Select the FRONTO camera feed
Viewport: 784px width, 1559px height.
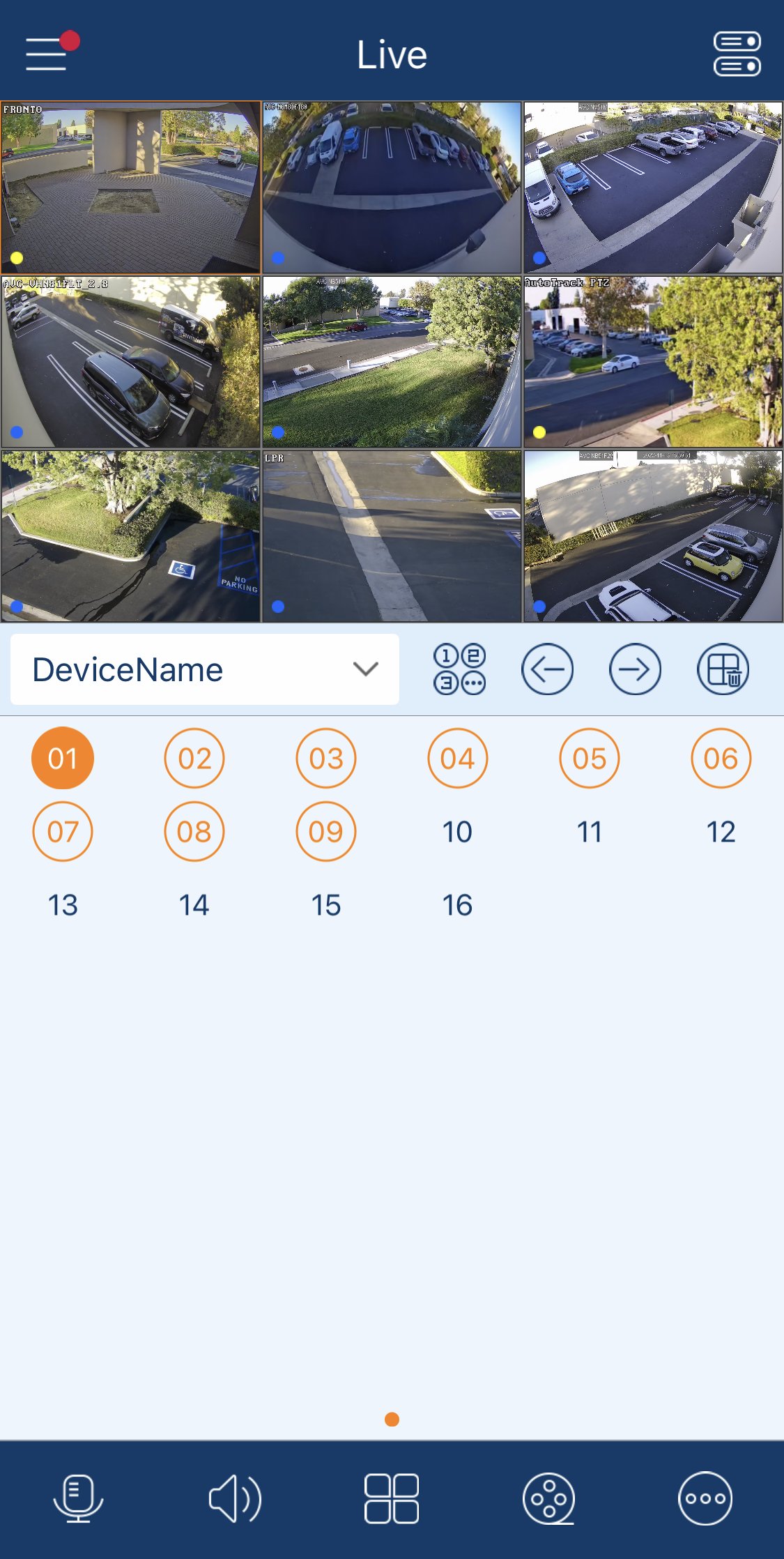click(x=130, y=188)
